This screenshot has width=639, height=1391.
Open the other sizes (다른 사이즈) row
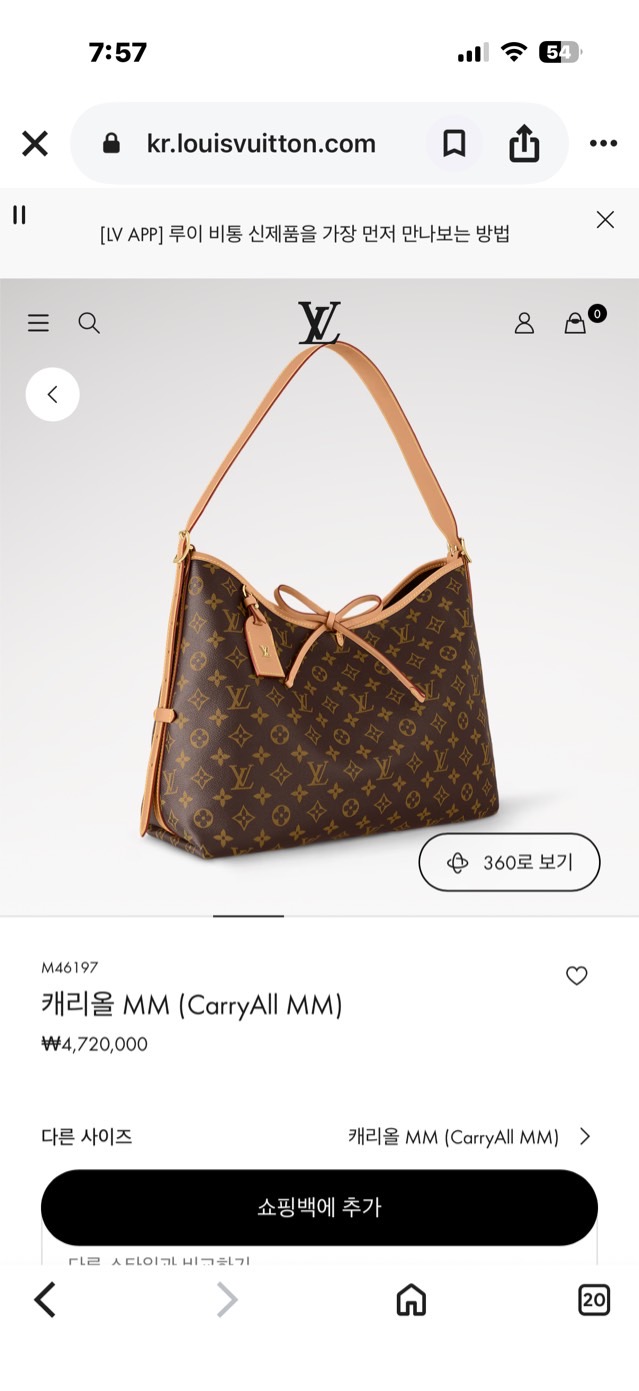316,1137
